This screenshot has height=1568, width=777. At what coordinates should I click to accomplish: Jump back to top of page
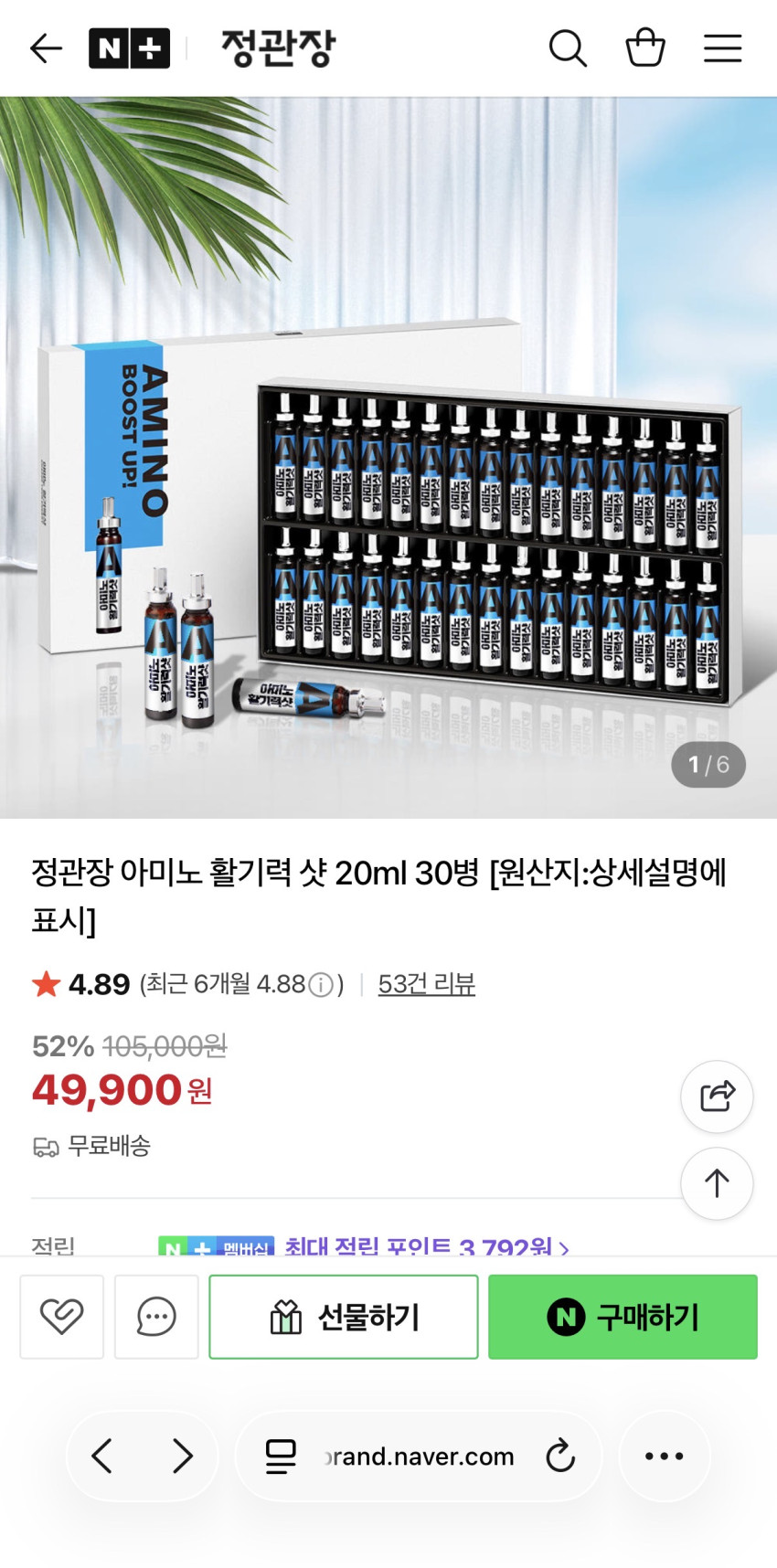[x=717, y=1183]
